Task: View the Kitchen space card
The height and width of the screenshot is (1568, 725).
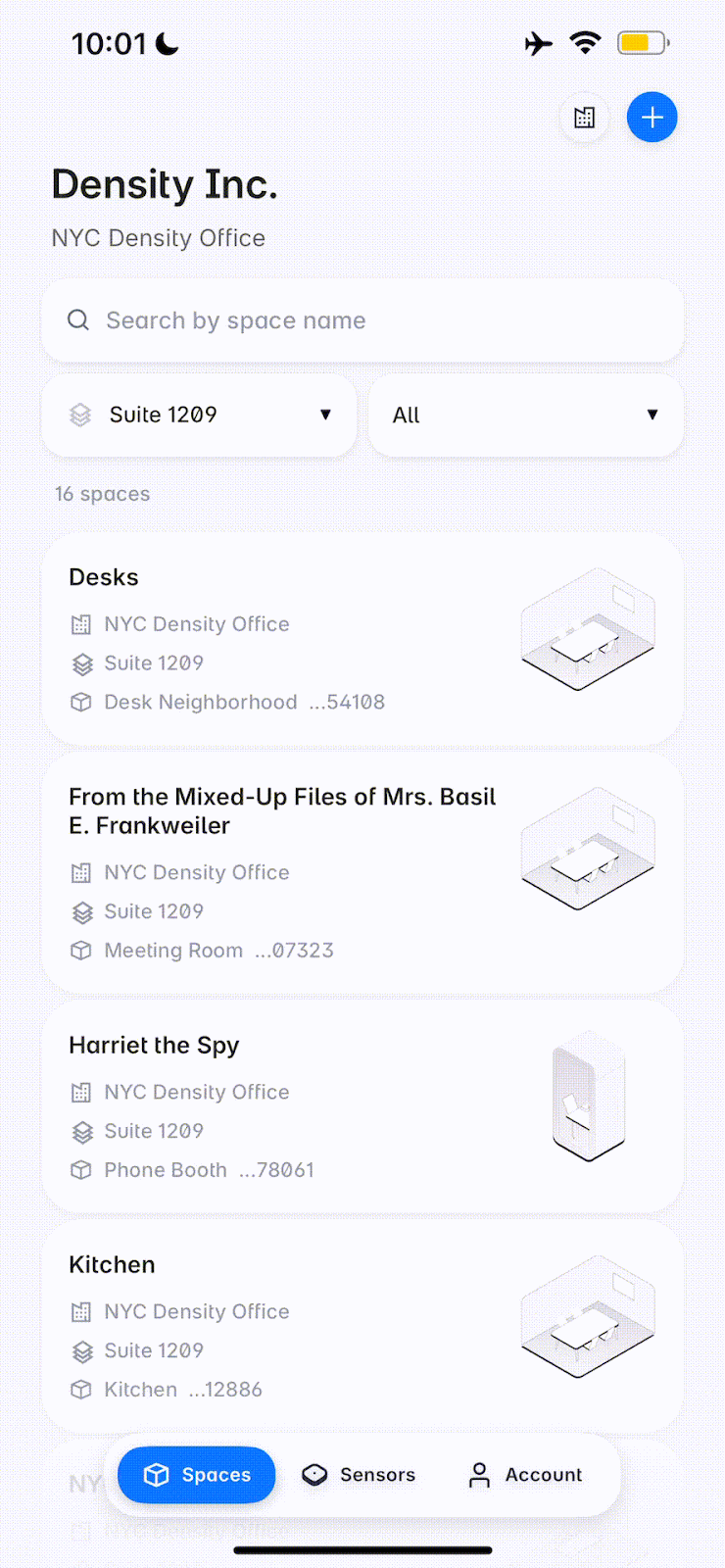Action: pos(362,1326)
